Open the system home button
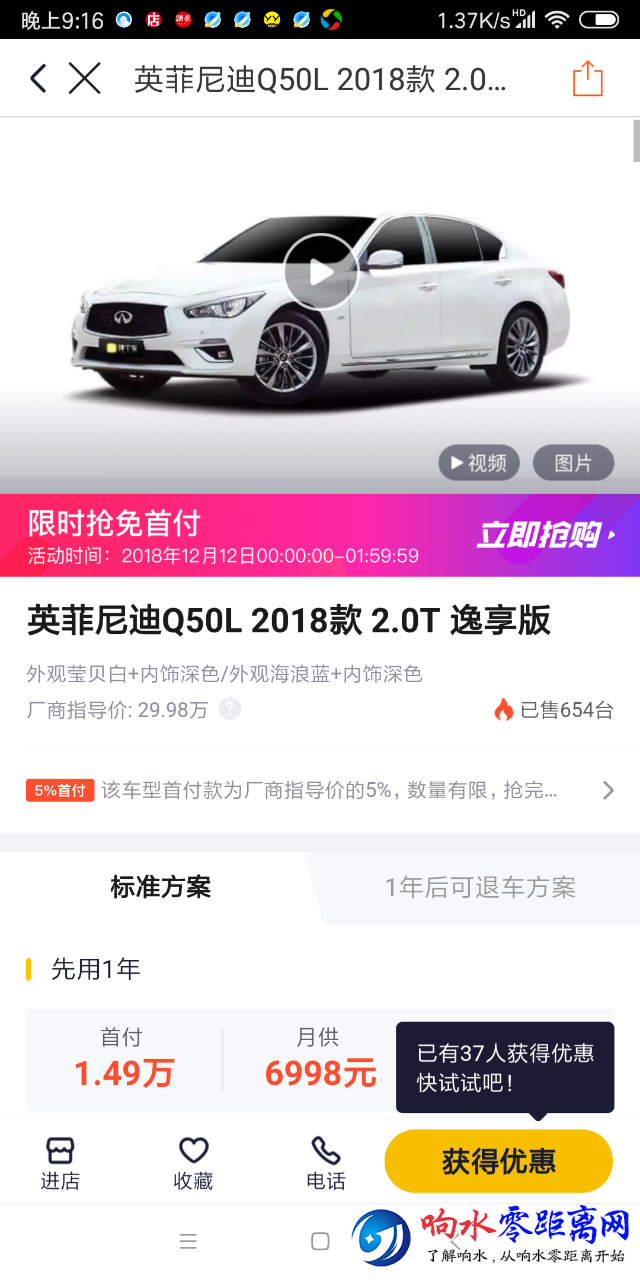The image size is (640, 1280). [320, 1242]
